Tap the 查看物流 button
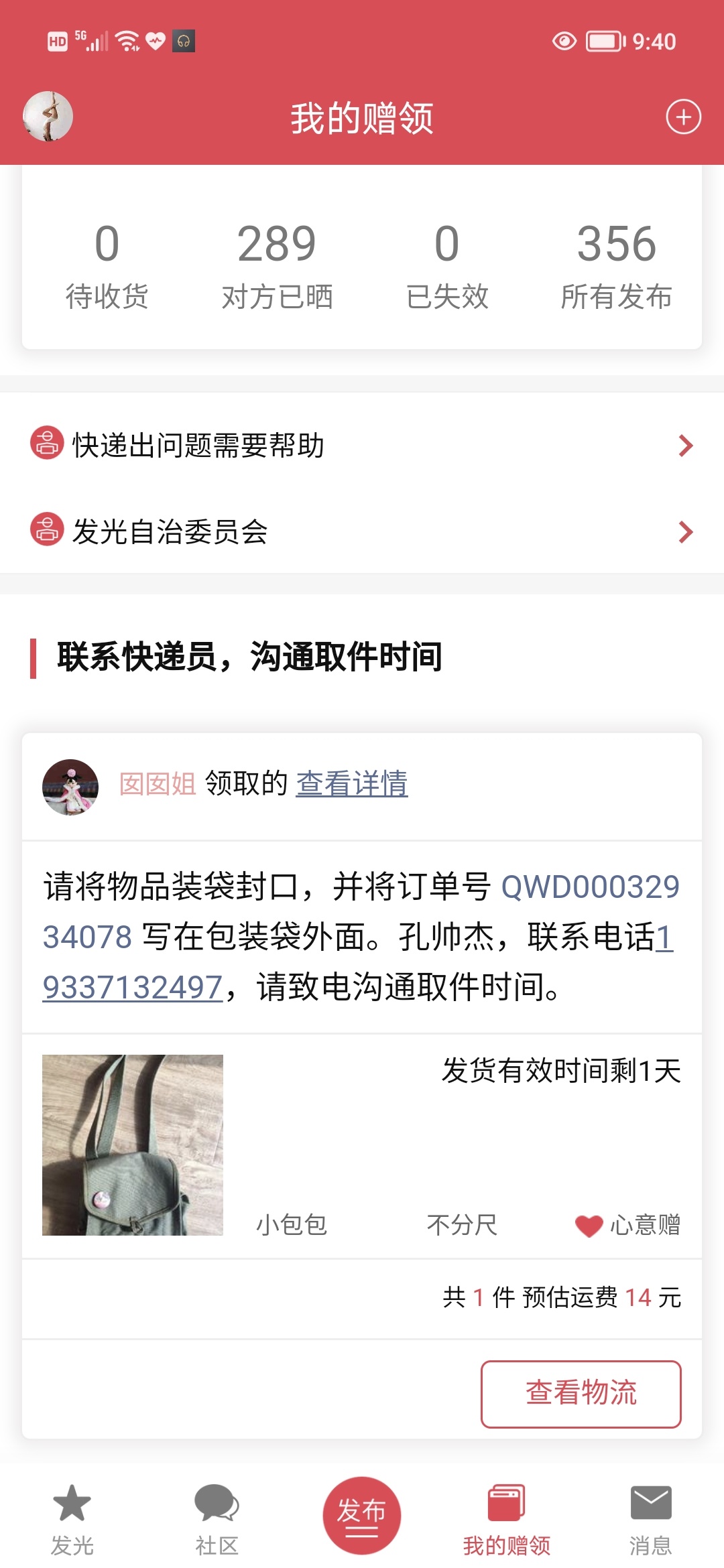 581,1394
